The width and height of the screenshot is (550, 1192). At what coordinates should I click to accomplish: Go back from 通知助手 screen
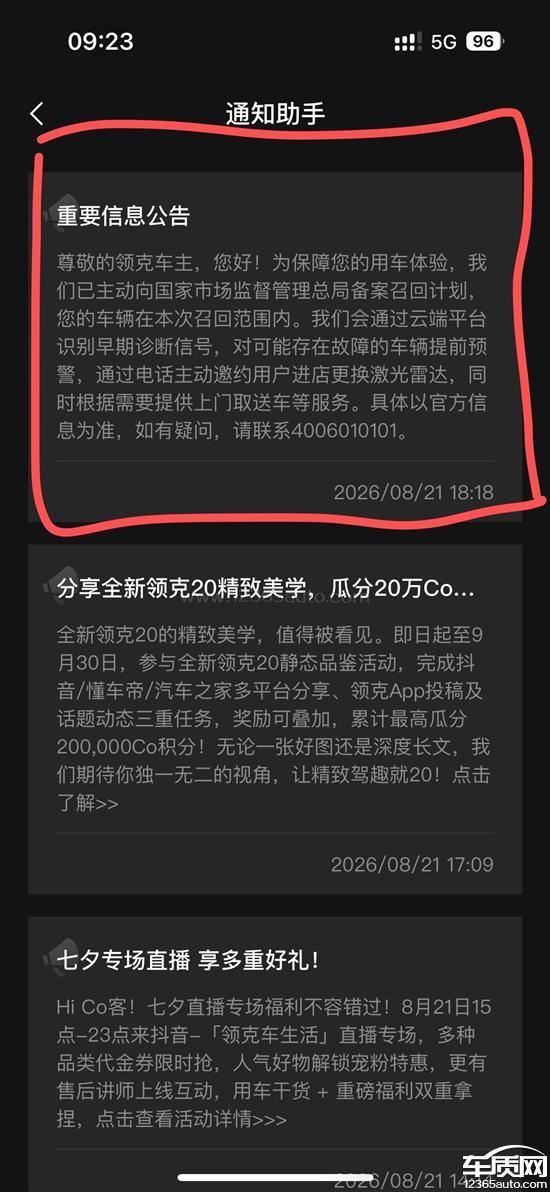(37, 114)
